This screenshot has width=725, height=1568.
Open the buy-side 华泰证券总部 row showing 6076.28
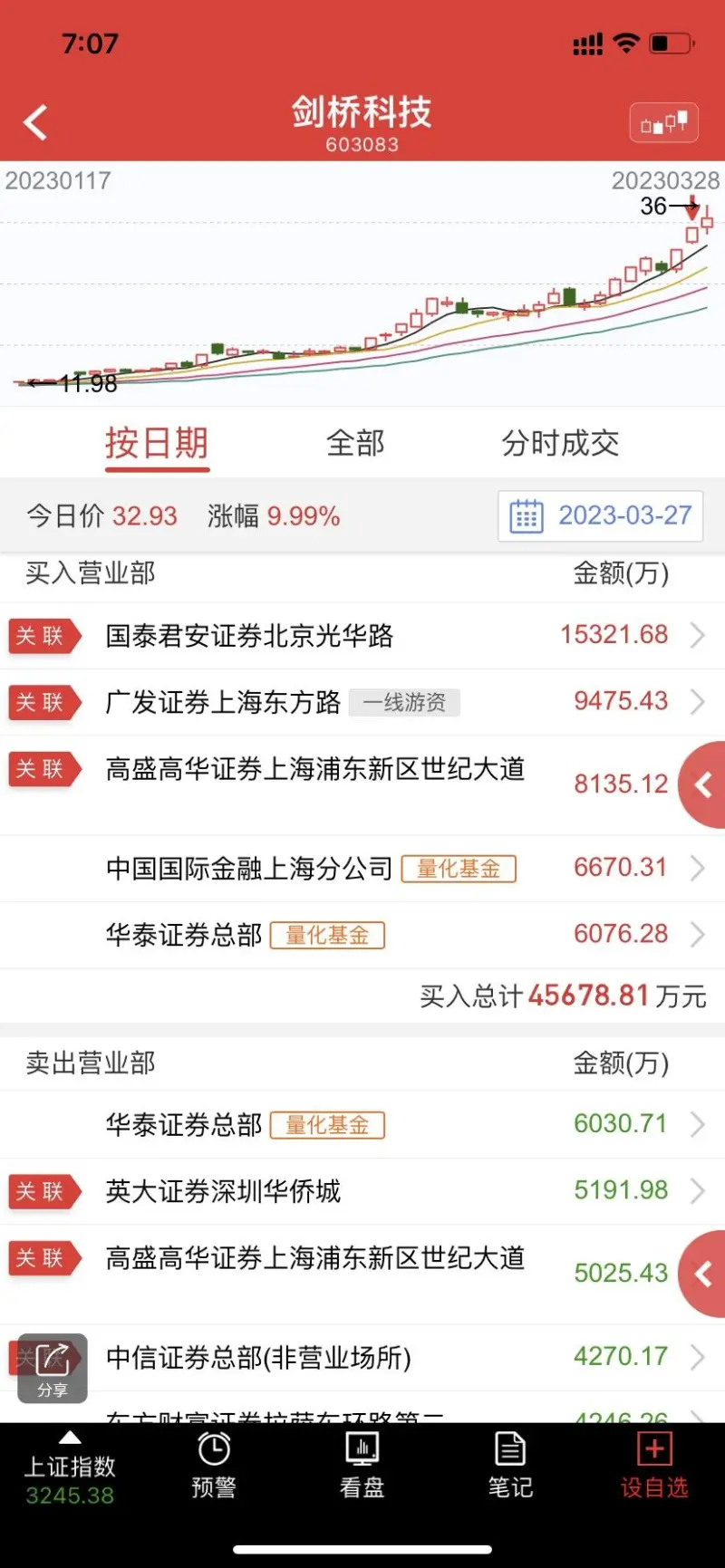click(362, 935)
